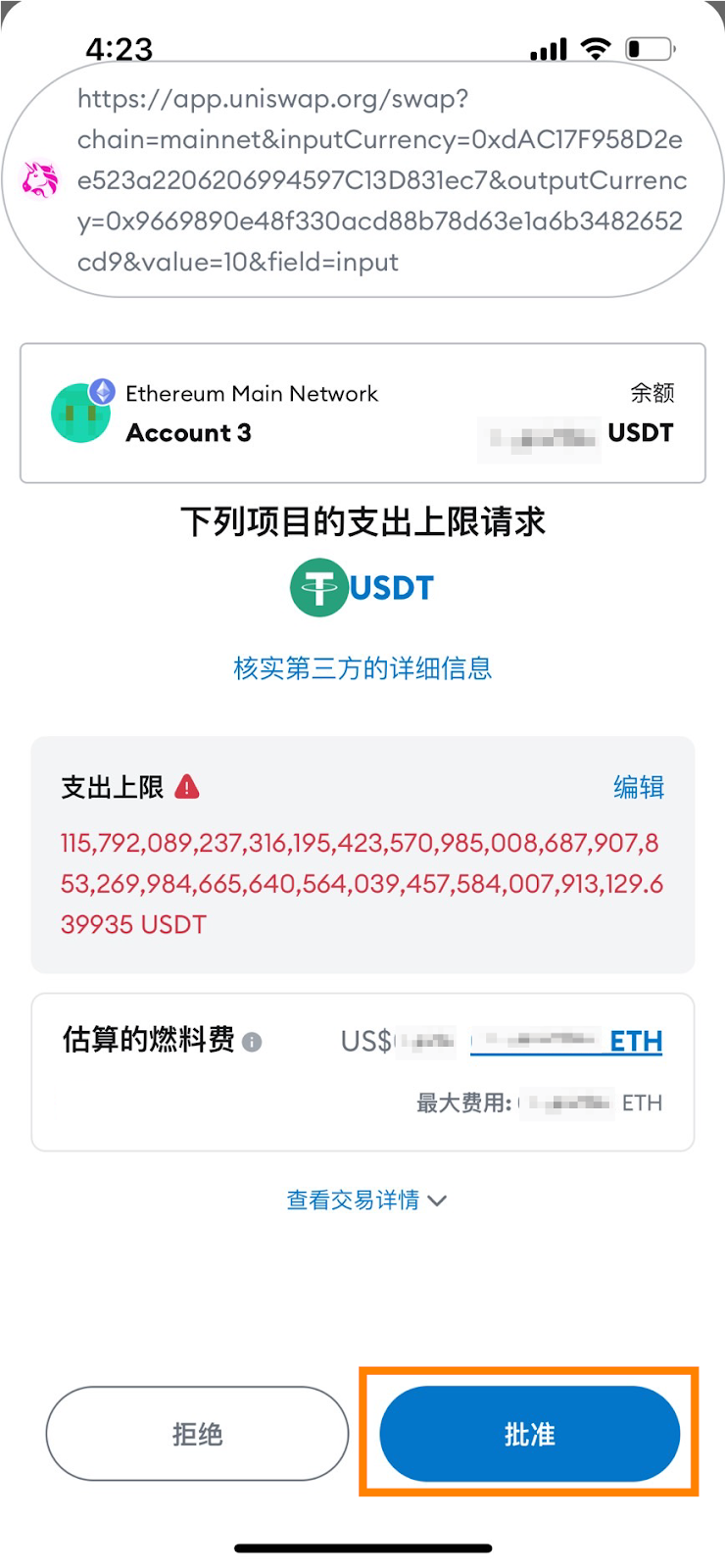Reject the request with 拒绝
The width and height of the screenshot is (725, 1568).
coord(197,1434)
